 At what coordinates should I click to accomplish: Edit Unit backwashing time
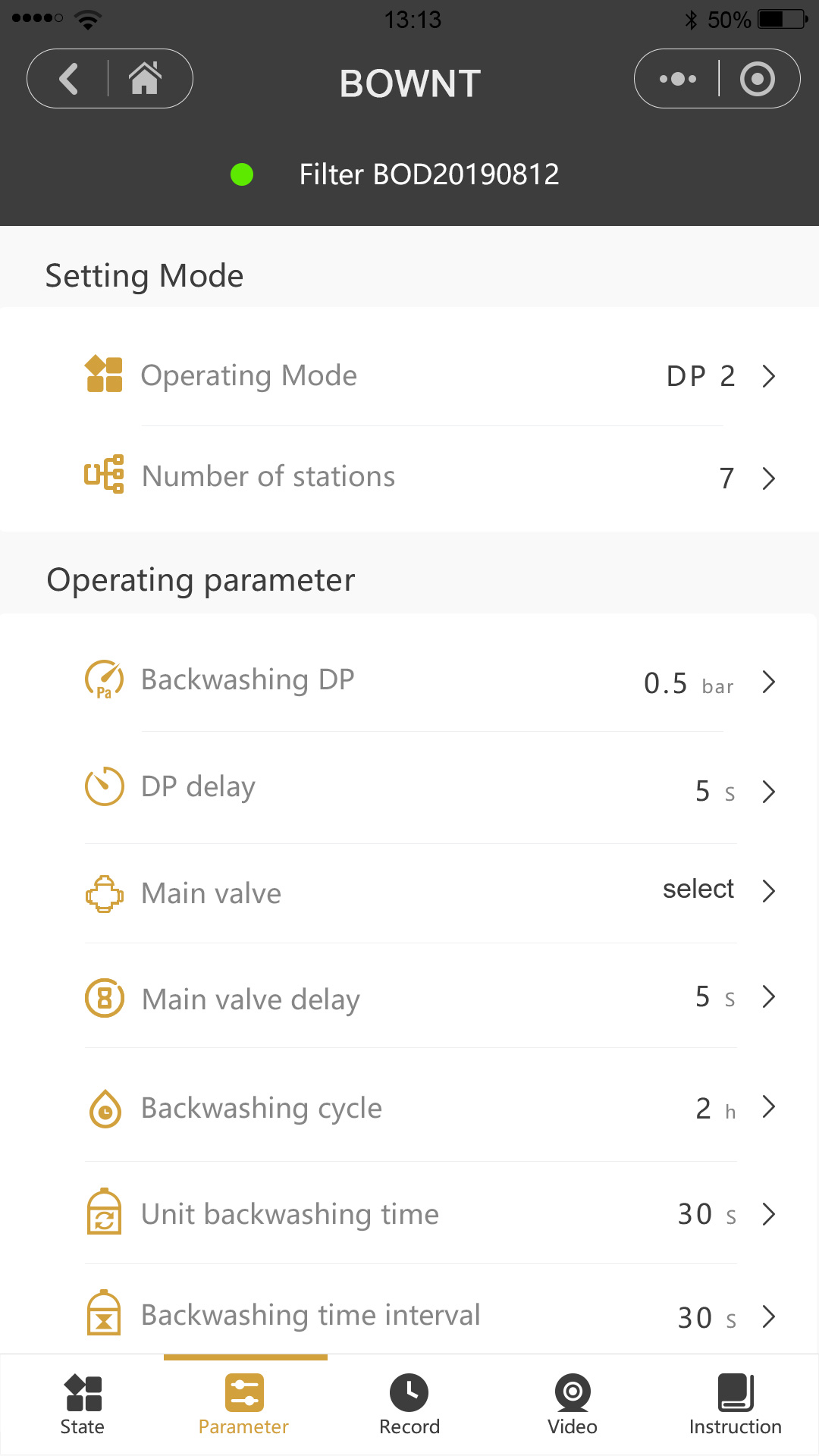coord(409,1213)
